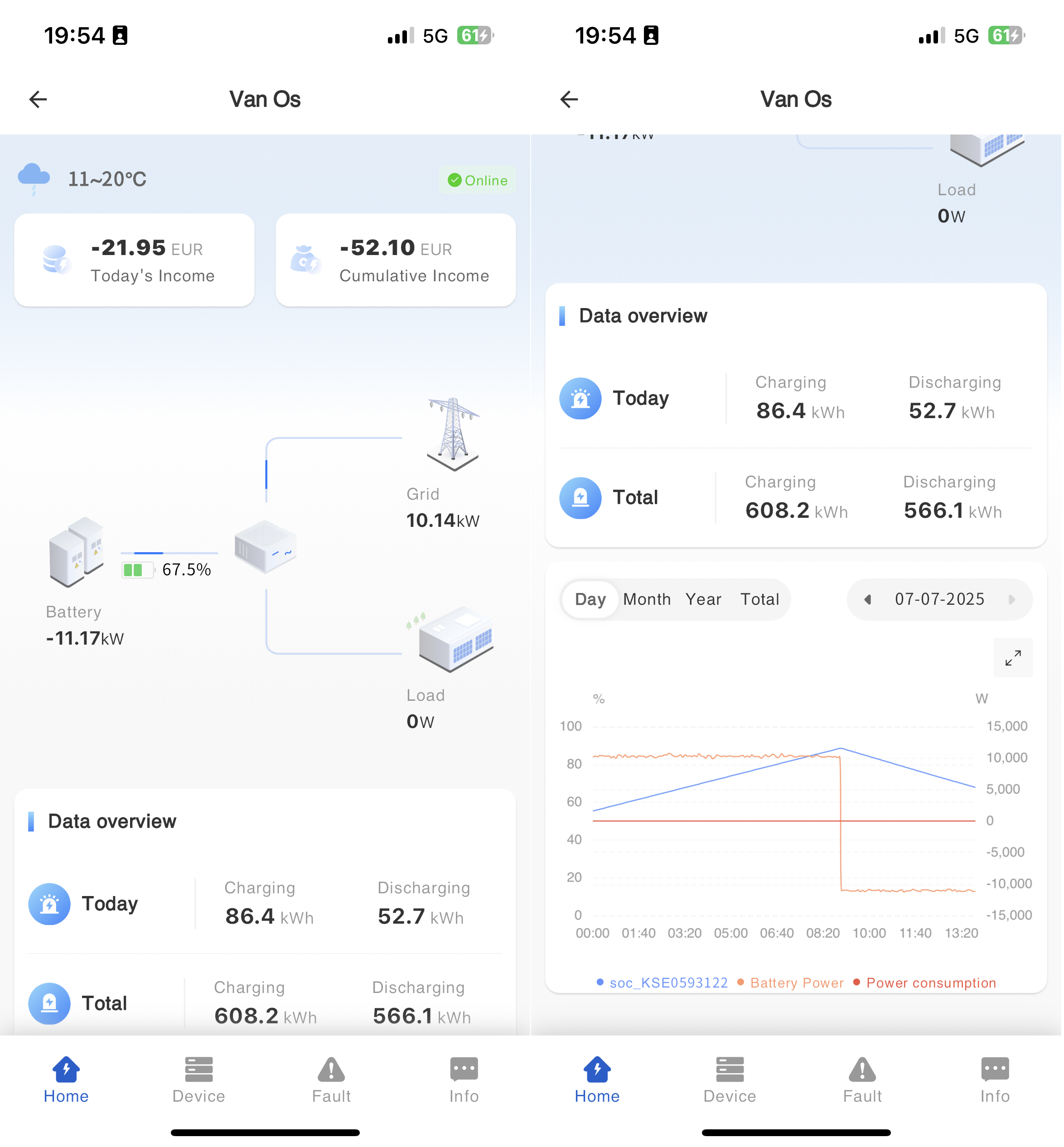Open the Battery details in the flow diagram
The height and width of the screenshot is (1147, 1064).
pos(77,553)
